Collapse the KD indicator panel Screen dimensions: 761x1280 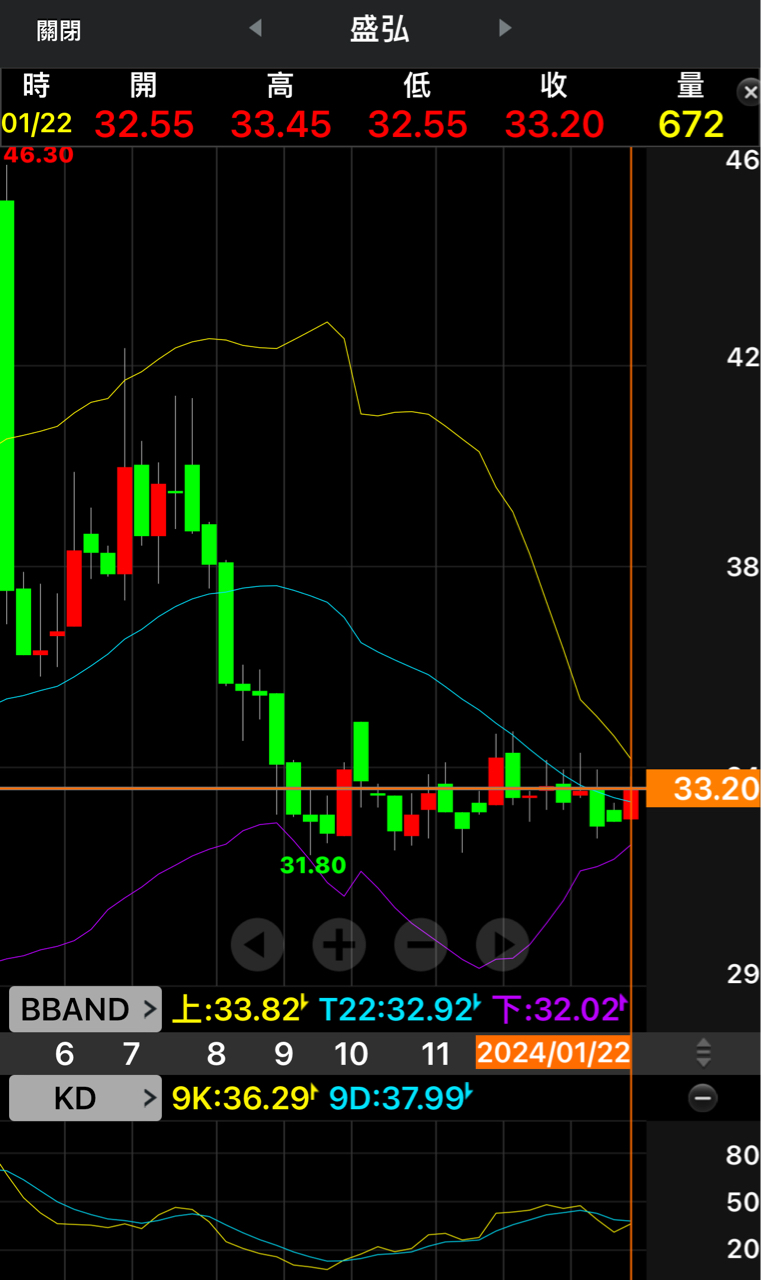pos(703,1098)
